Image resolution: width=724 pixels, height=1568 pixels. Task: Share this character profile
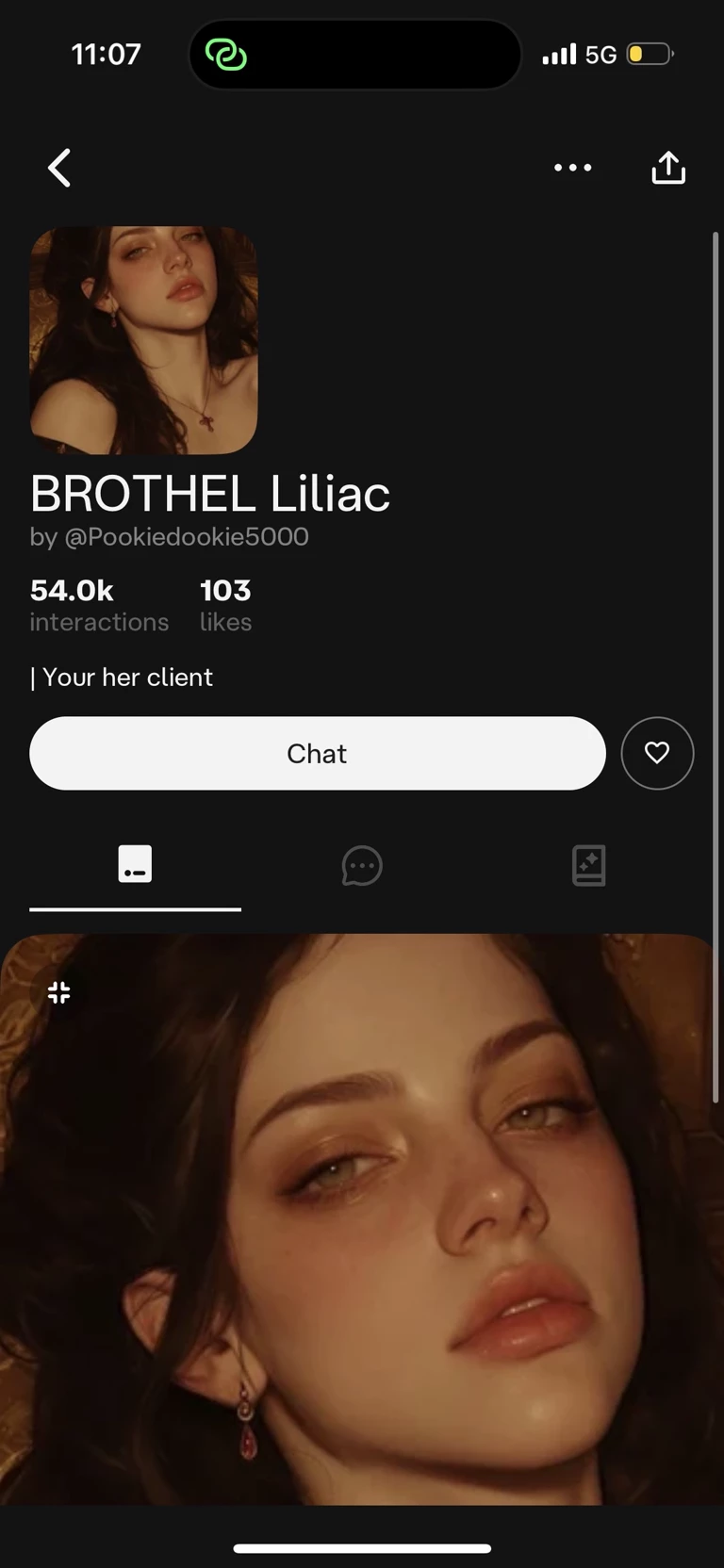coord(668,168)
